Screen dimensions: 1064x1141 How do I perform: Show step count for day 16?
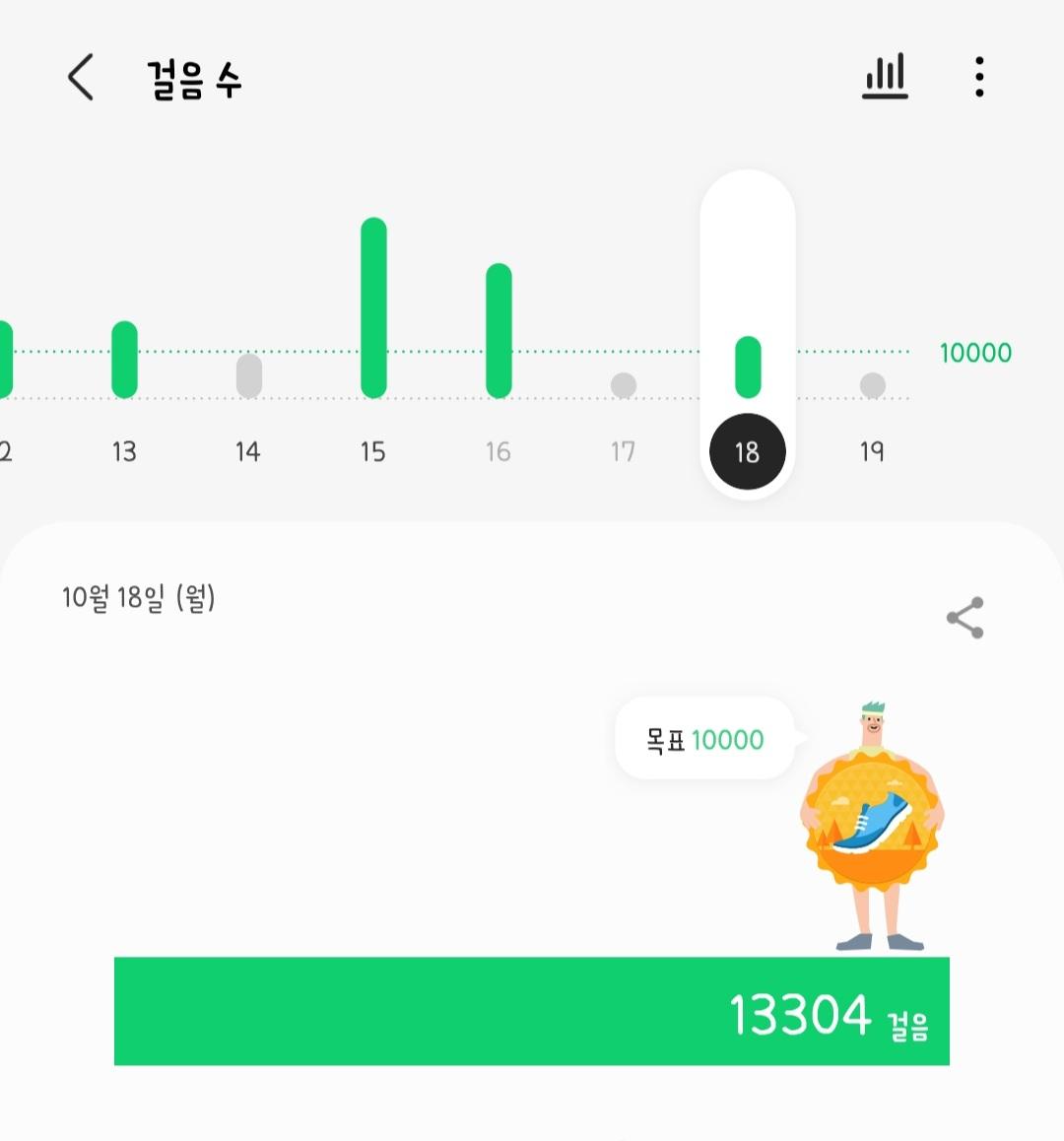(499, 451)
